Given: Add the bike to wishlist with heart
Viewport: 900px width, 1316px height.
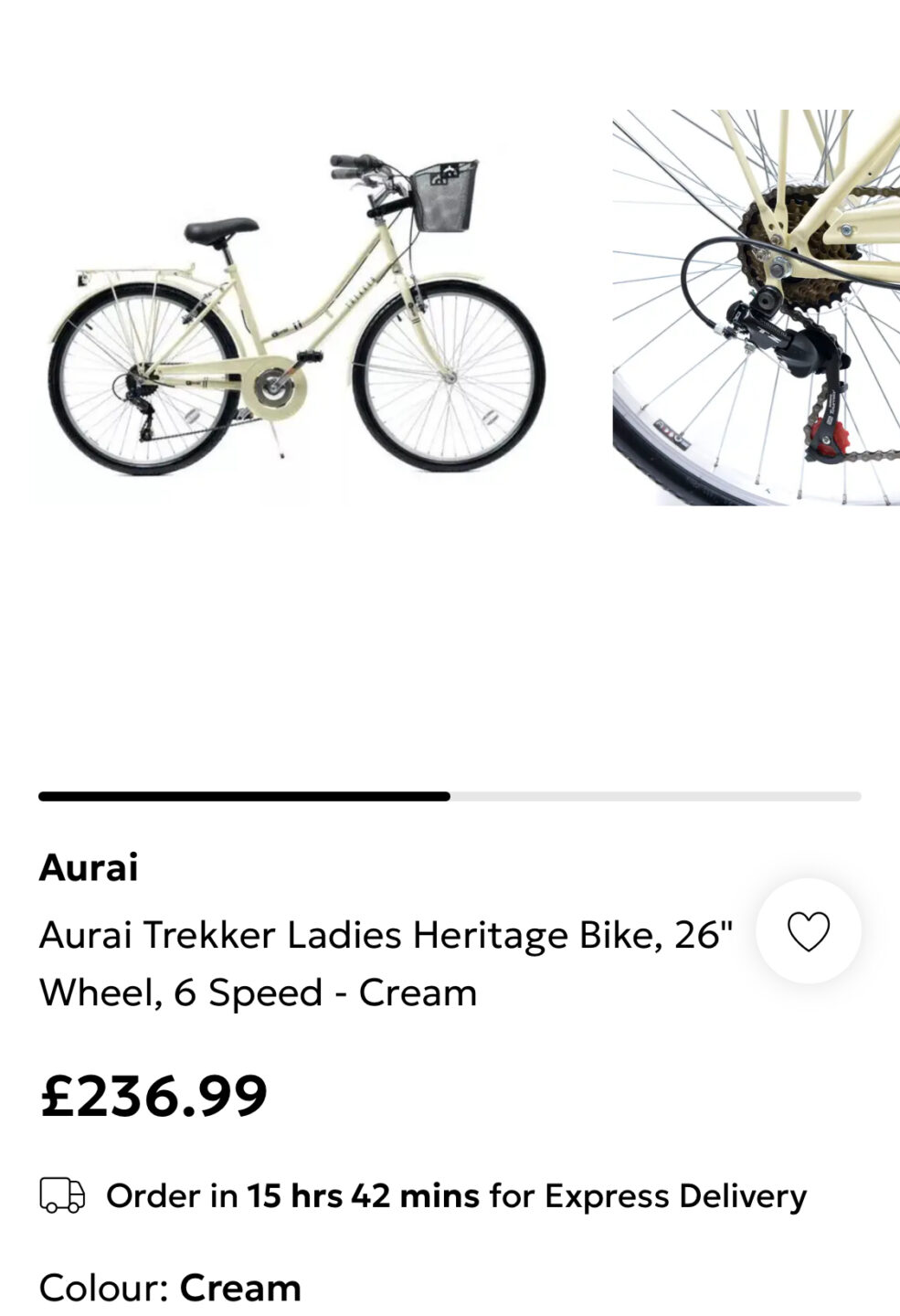Looking at the screenshot, I should tap(808, 931).
